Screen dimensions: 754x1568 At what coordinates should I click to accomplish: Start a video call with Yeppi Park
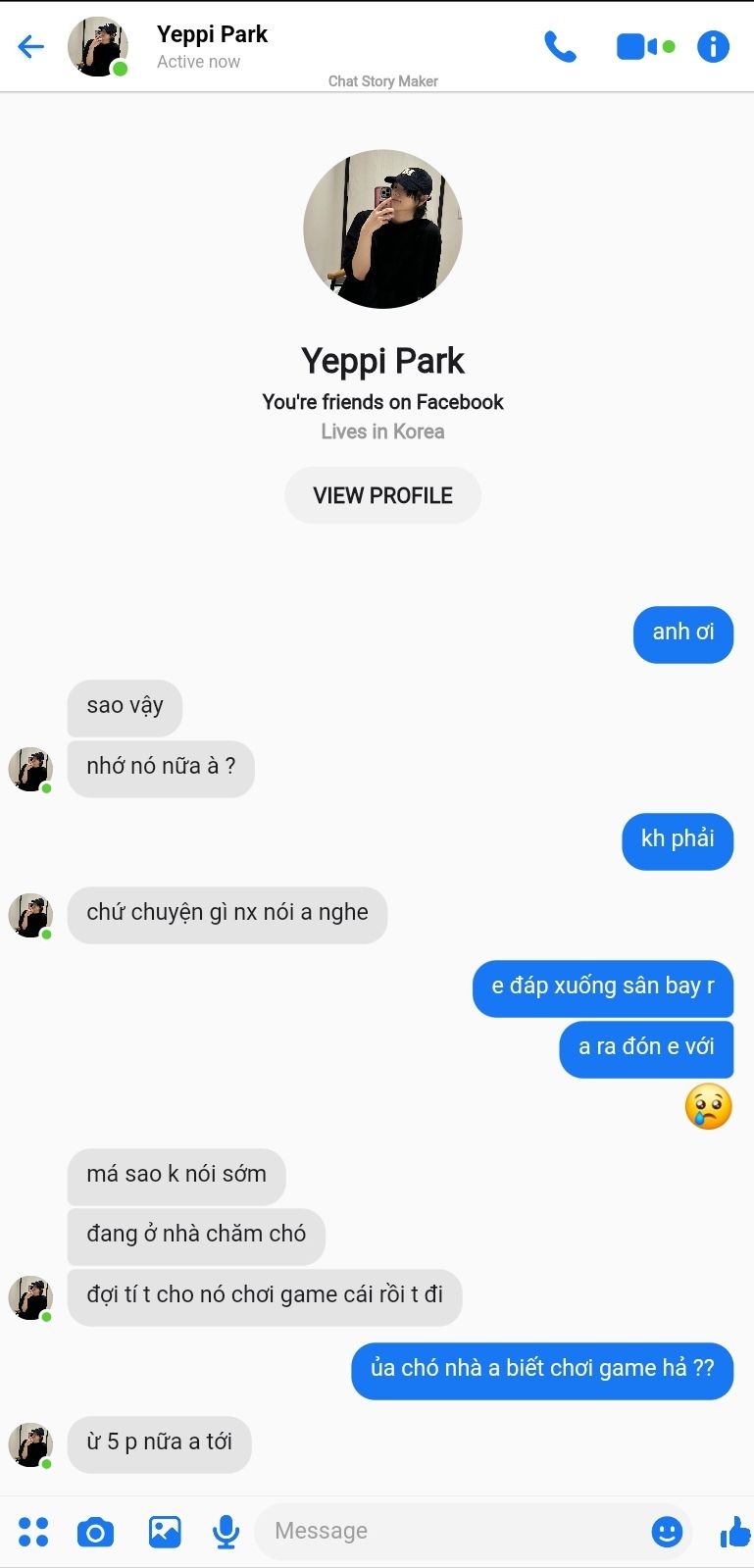644,46
